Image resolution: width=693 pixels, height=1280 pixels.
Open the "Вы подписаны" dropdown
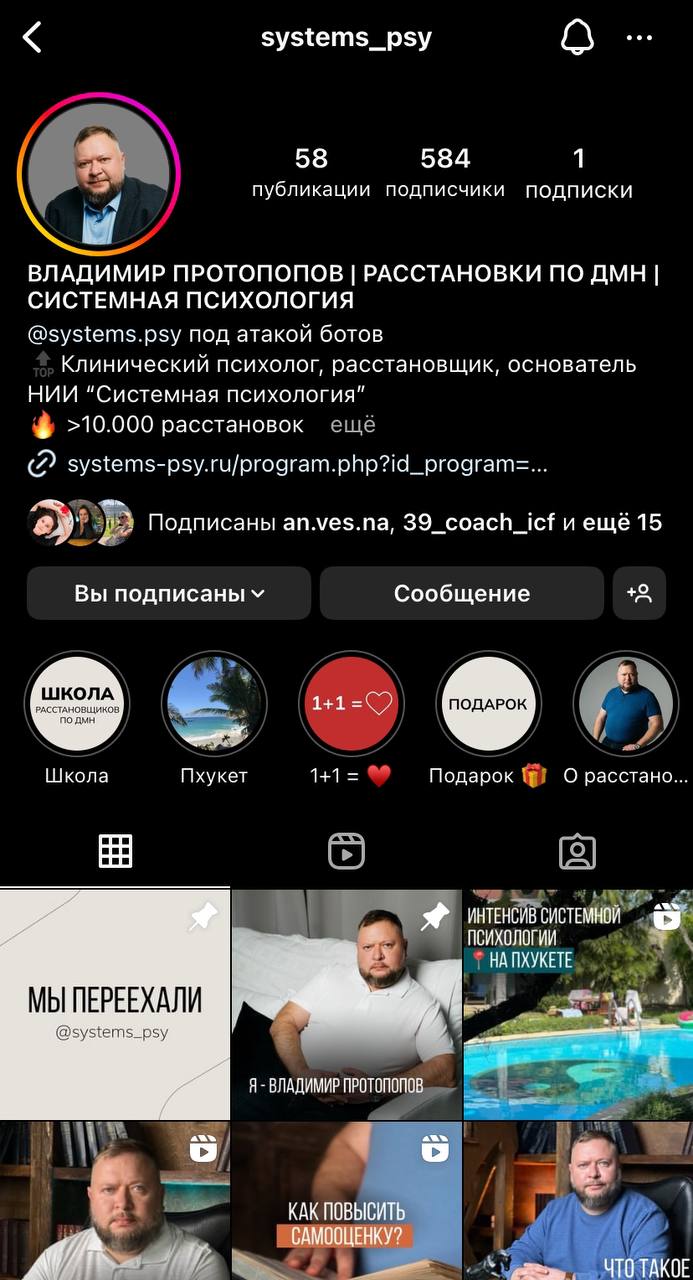point(169,593)
